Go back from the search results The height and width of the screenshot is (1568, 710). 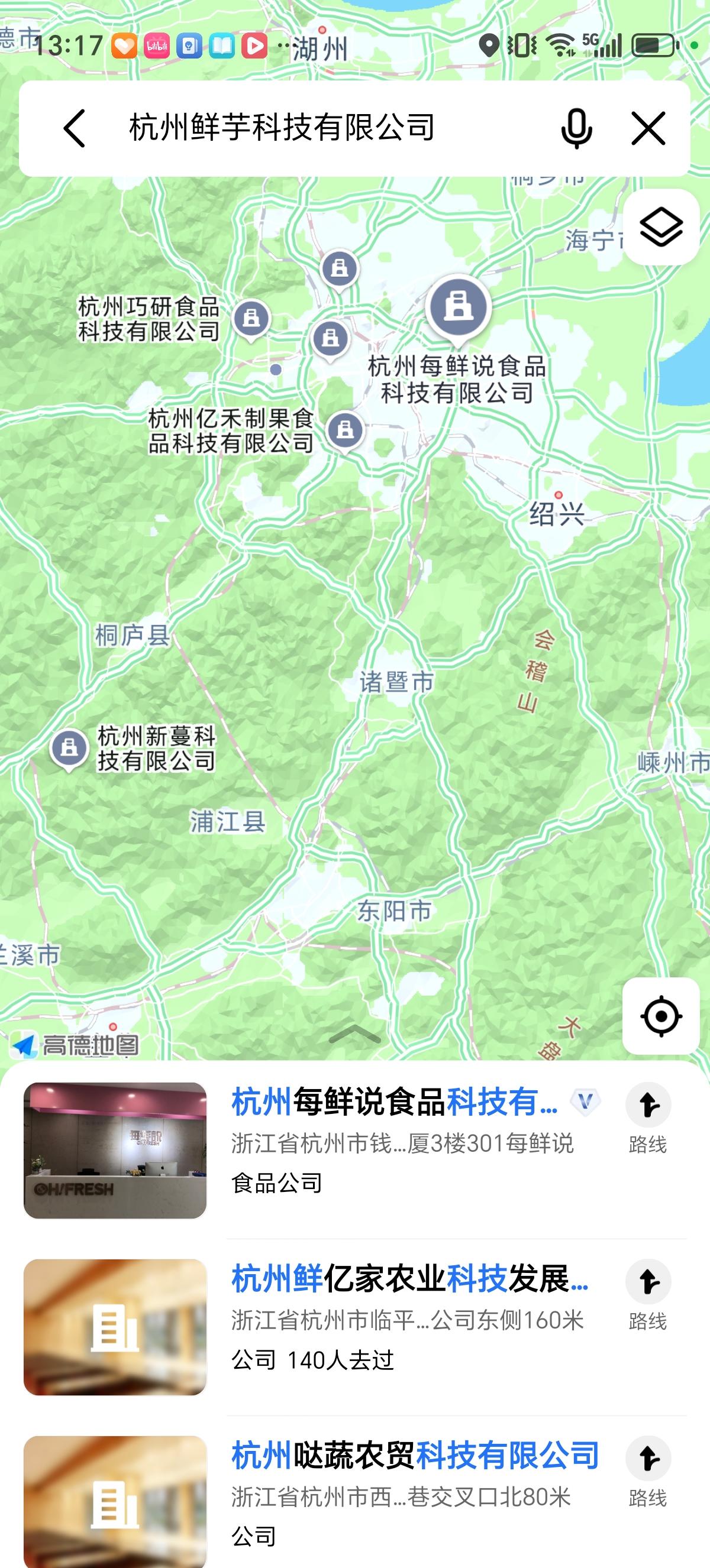click(x=75, y=128)
